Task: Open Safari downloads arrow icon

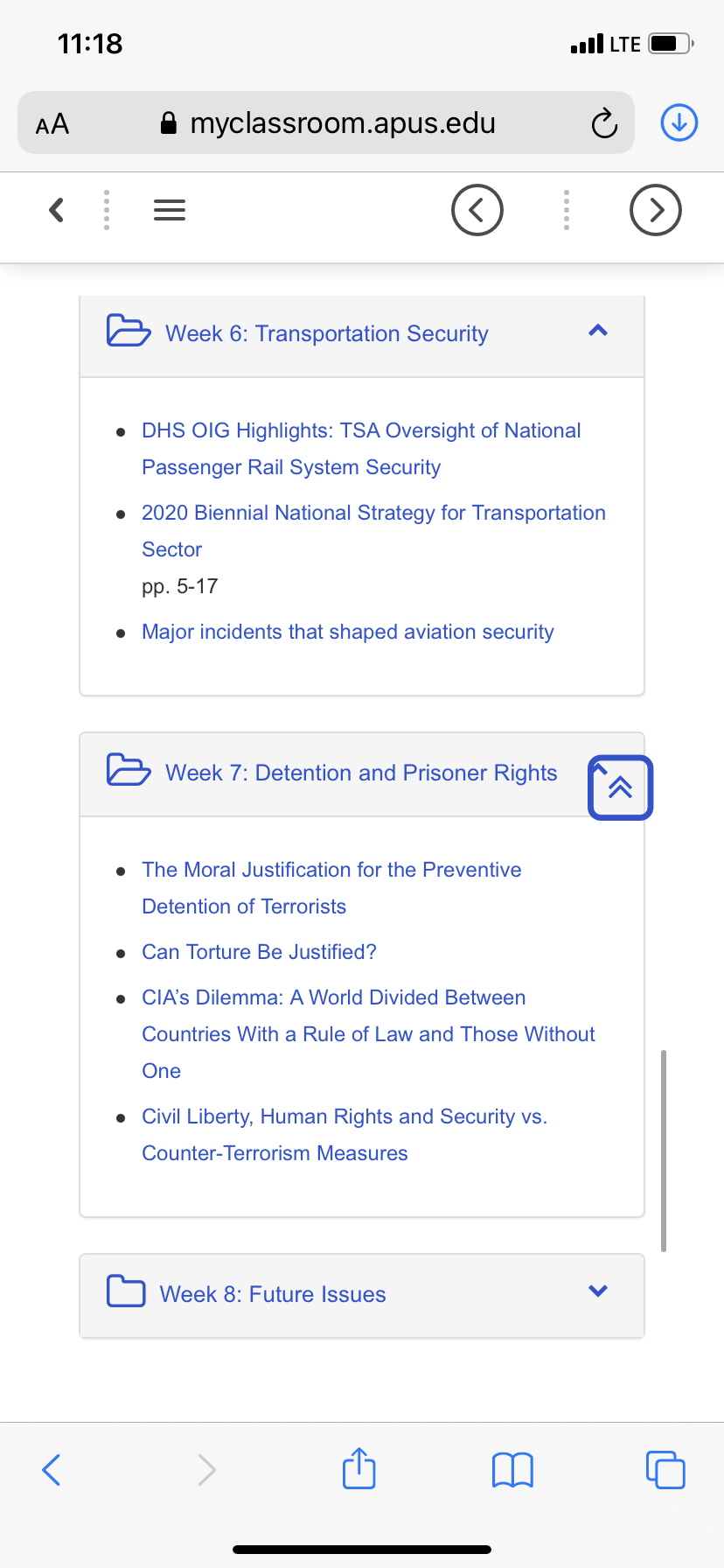Action: point(679,122)
